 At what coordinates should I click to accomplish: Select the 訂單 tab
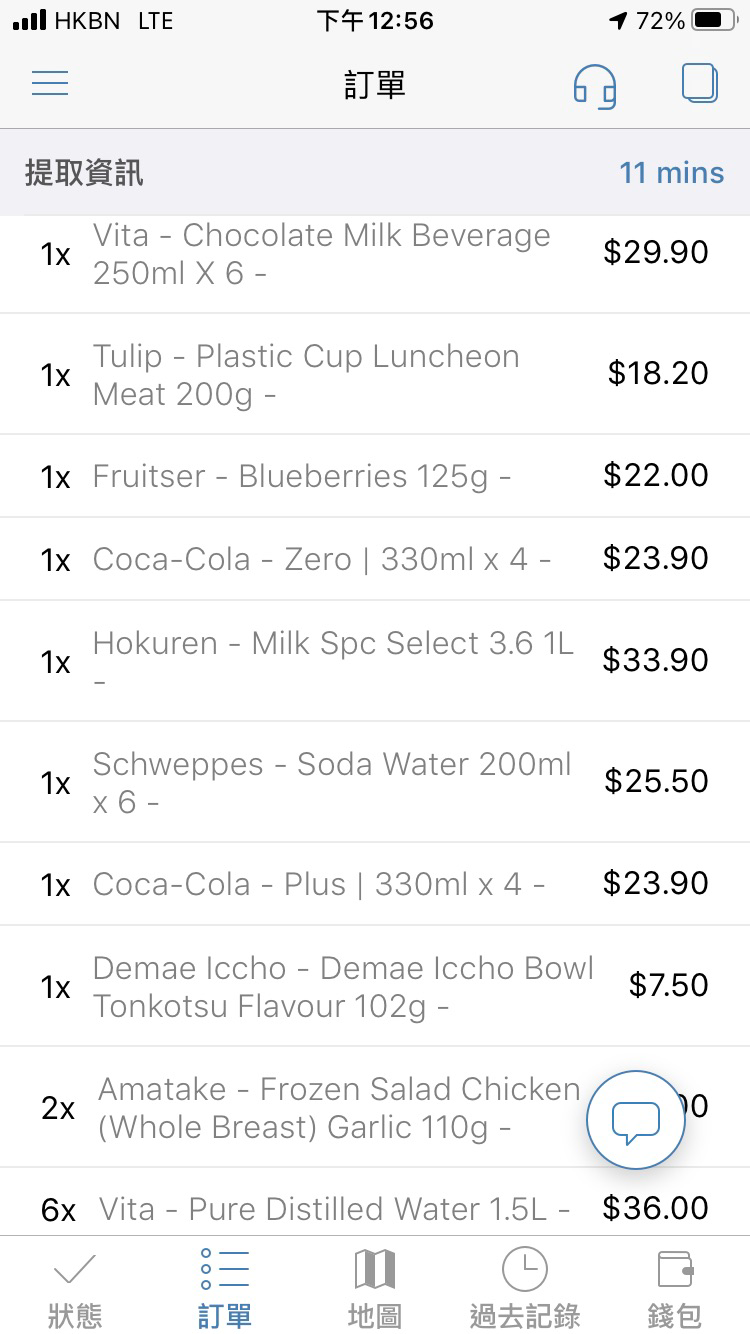225,1288
